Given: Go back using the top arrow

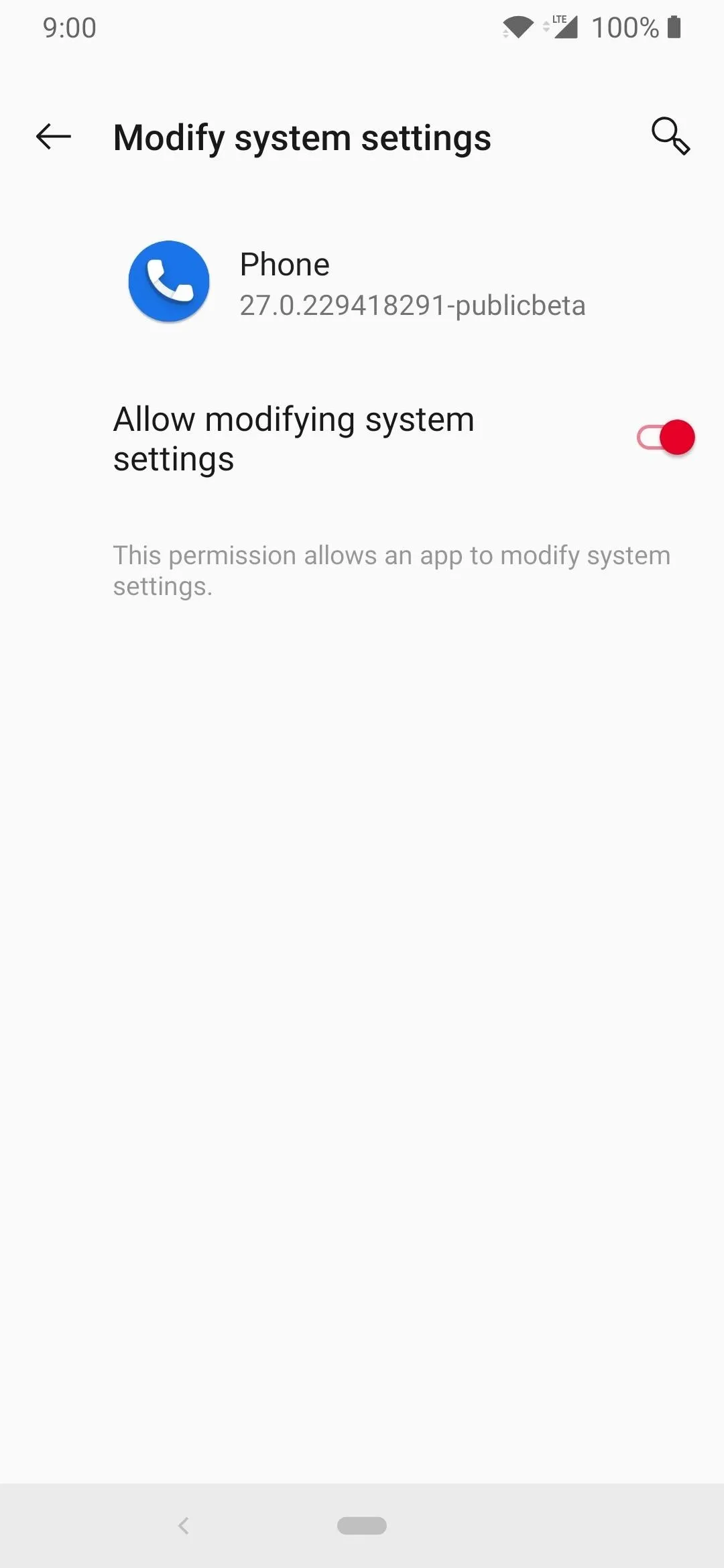Looking at the screenshot, I should 54,137.
